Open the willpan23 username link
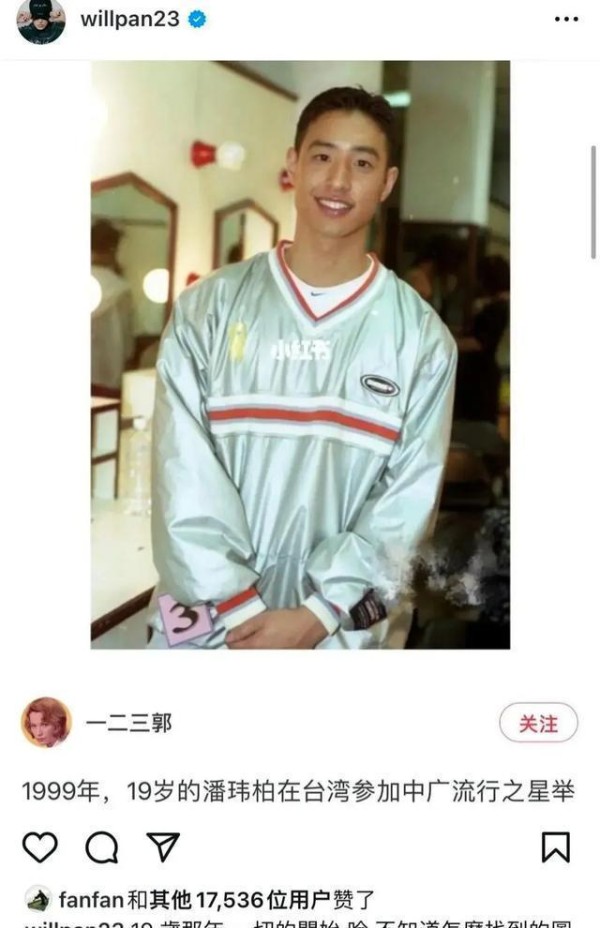The height and width of the screenshot is (928, 600). (128, 19)
